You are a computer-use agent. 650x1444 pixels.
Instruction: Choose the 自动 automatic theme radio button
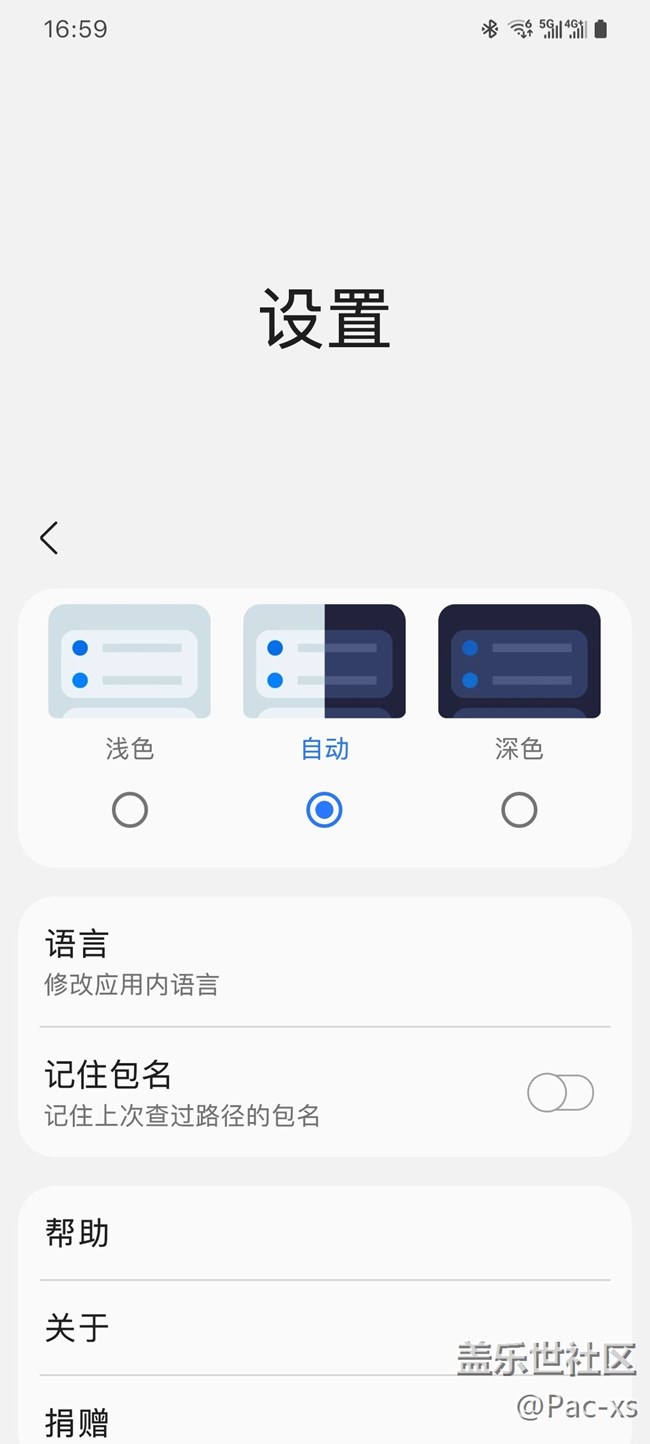click(x=324, y=809)
